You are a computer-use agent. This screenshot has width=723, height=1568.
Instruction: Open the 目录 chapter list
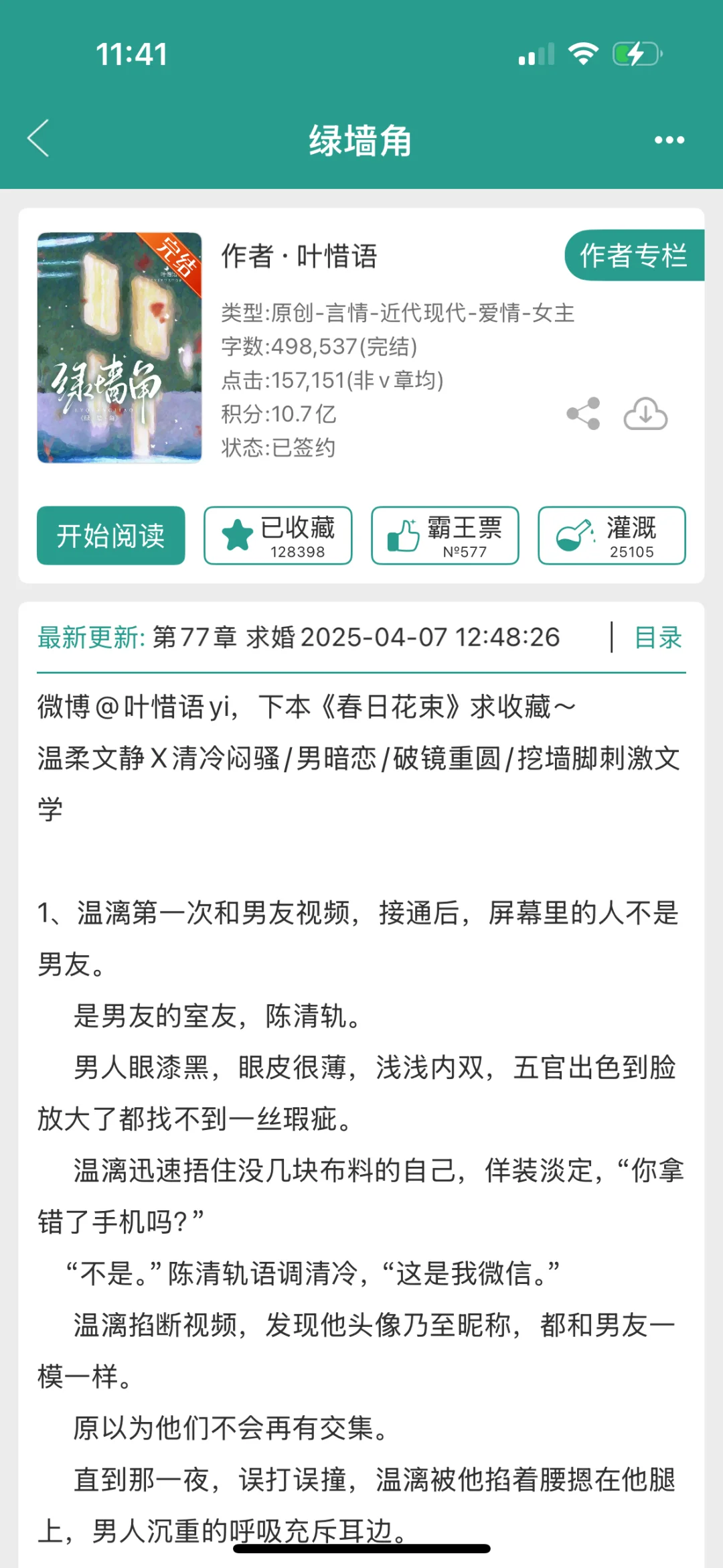click(x=654, y=638)
